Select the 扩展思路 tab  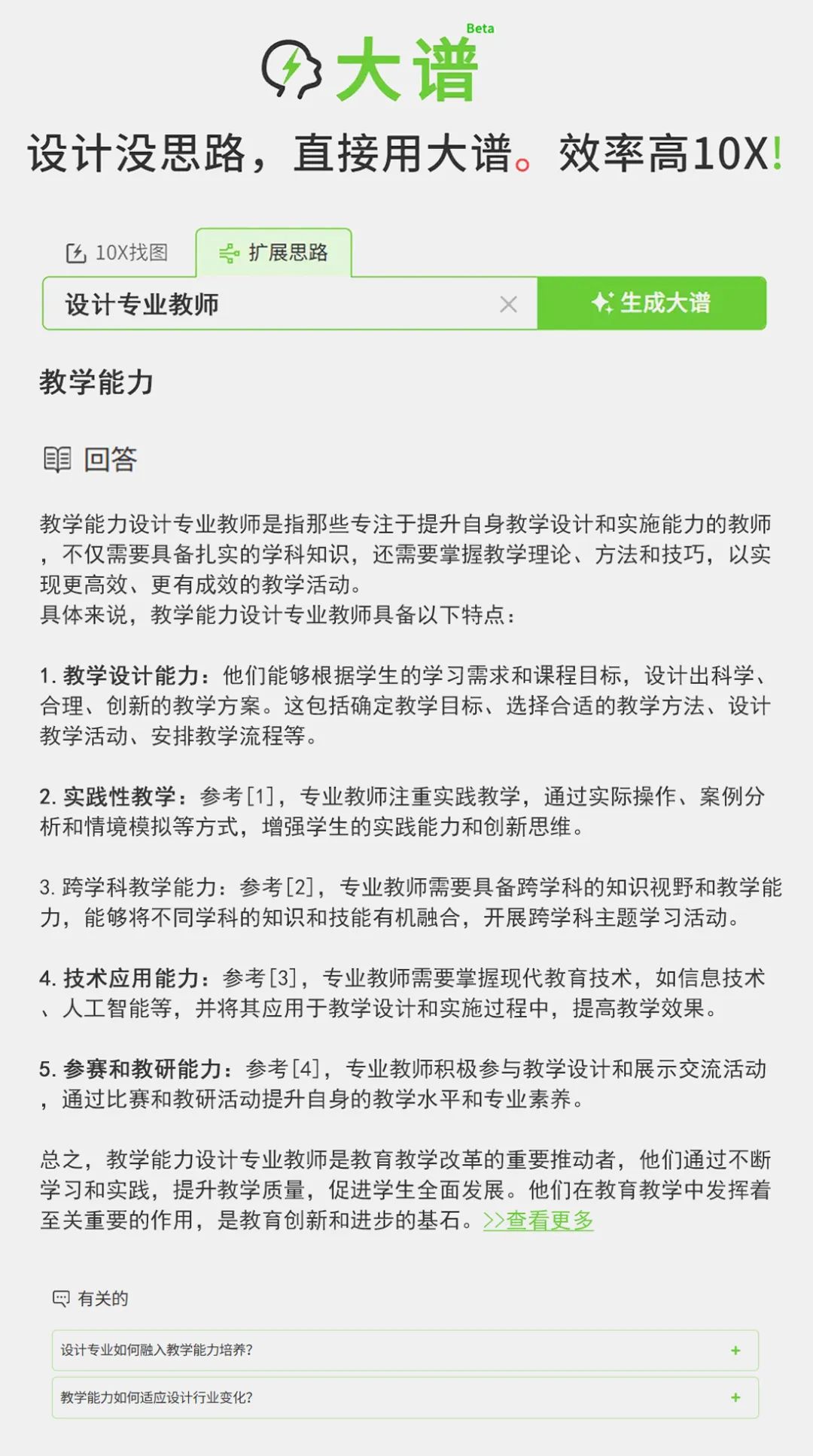(x=273, y=253)
